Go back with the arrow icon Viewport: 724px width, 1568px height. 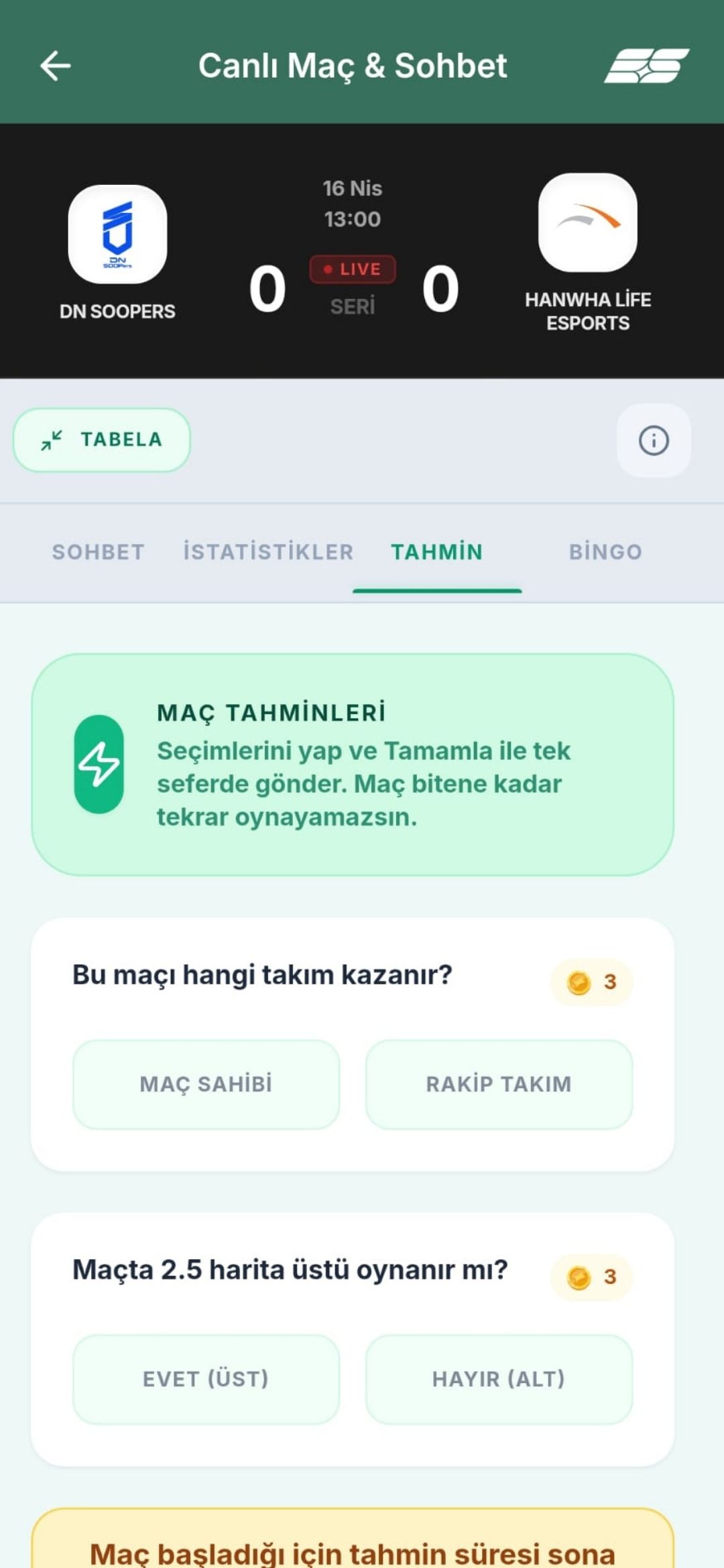coord(56,66)
